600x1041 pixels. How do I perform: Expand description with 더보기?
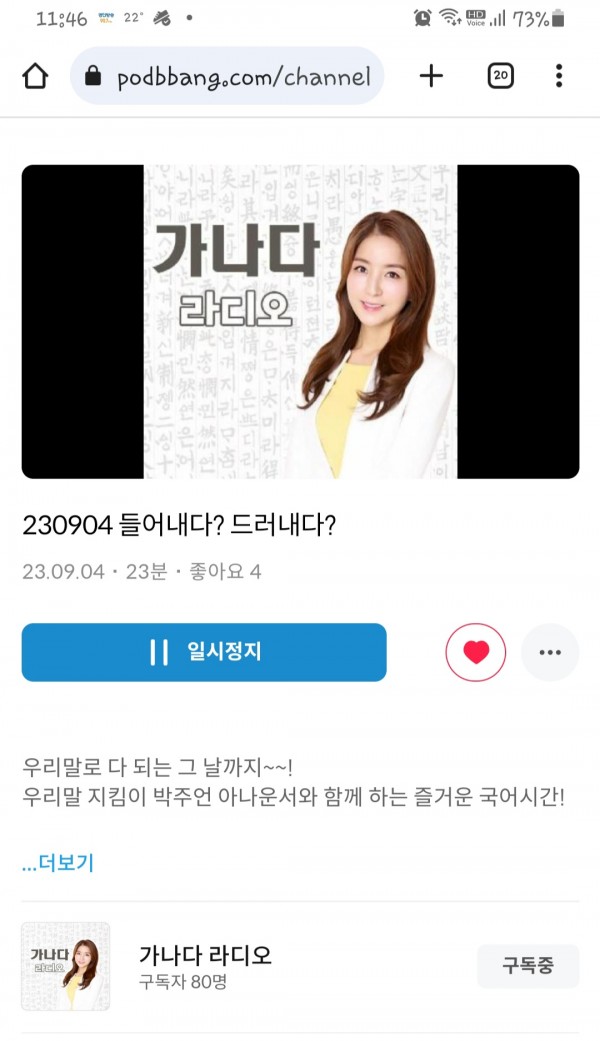(58, 862)
